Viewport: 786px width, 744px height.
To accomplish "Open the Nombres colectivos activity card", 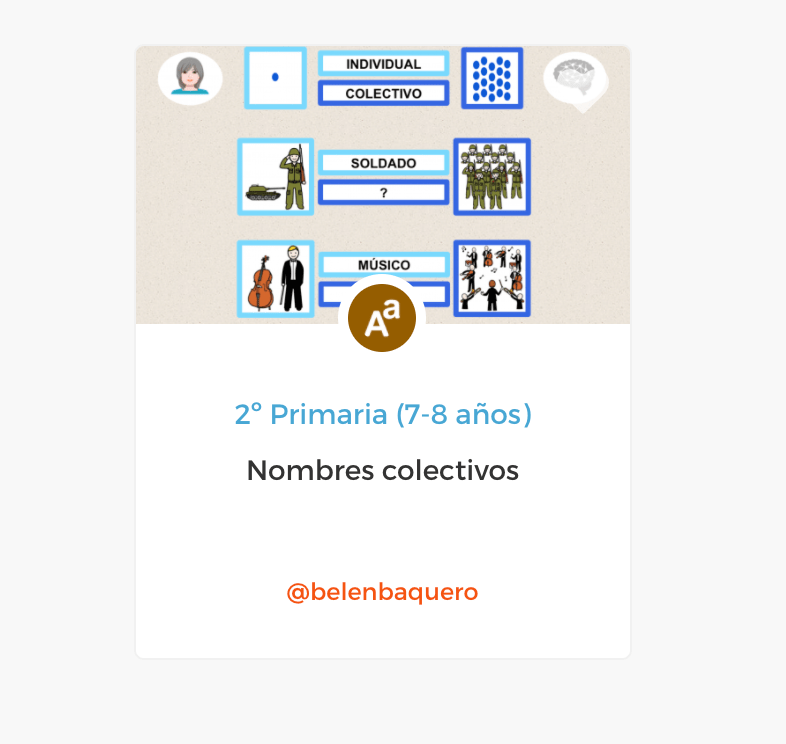I will (382, 470).
